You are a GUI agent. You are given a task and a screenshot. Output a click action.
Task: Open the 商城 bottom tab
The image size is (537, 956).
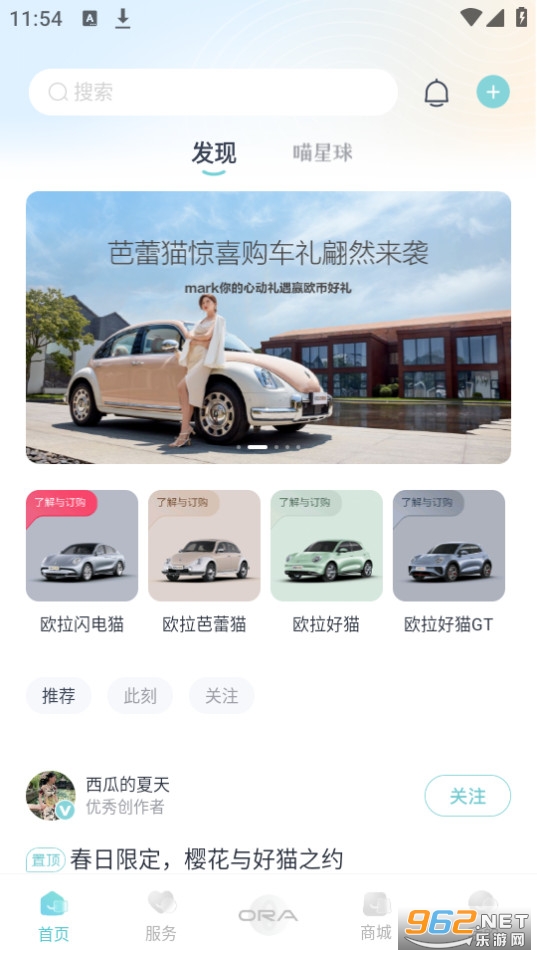pos(375,916)
